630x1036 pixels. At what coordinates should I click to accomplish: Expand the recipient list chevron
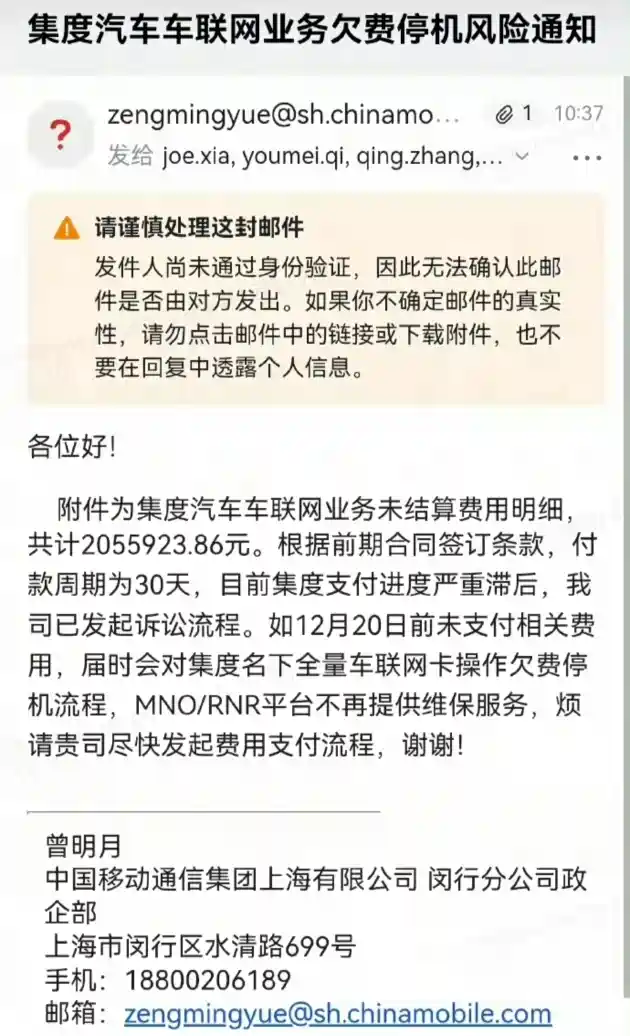tap(522, 157)
